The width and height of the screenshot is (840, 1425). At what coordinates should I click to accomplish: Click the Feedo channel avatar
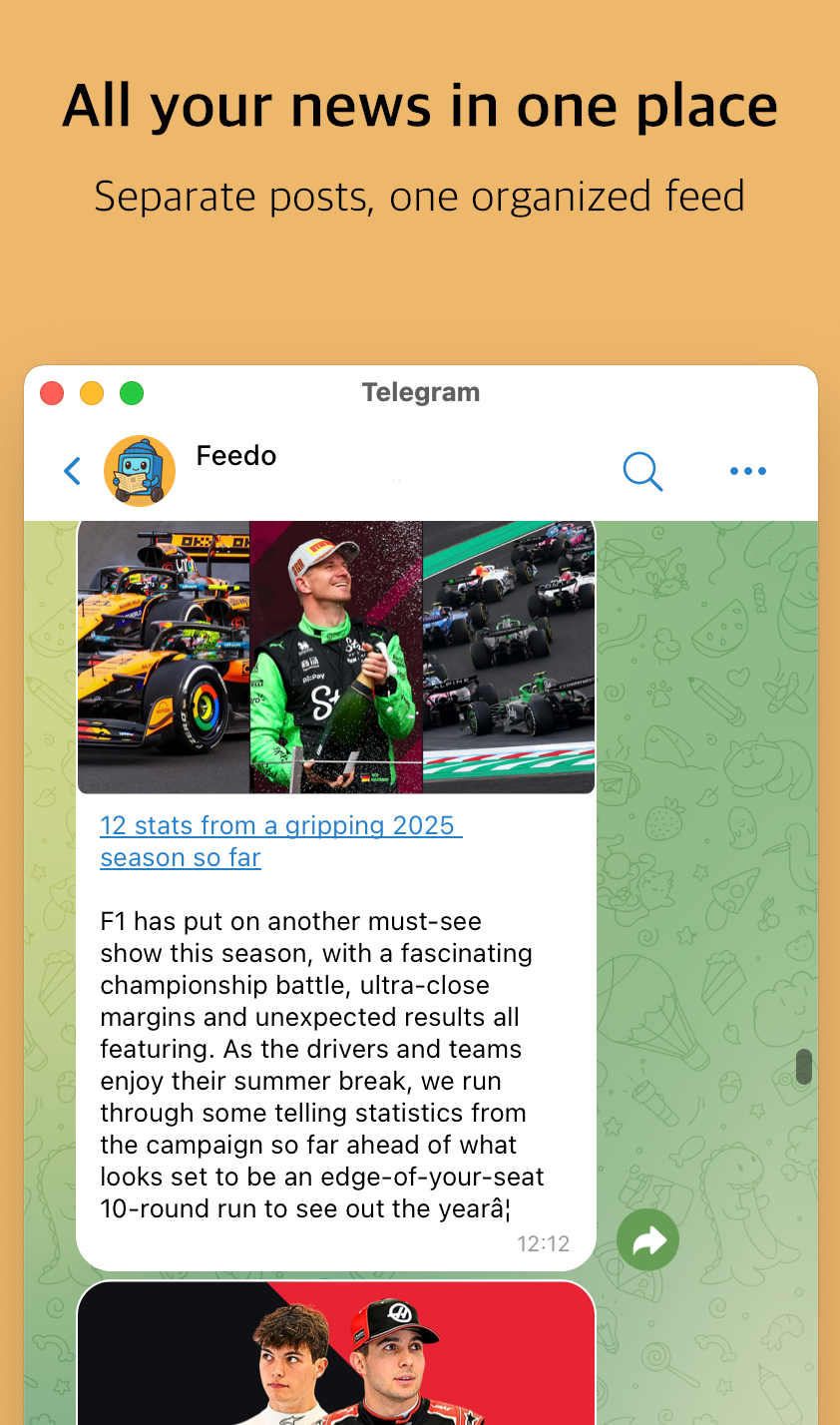click(x=140, y=470)
